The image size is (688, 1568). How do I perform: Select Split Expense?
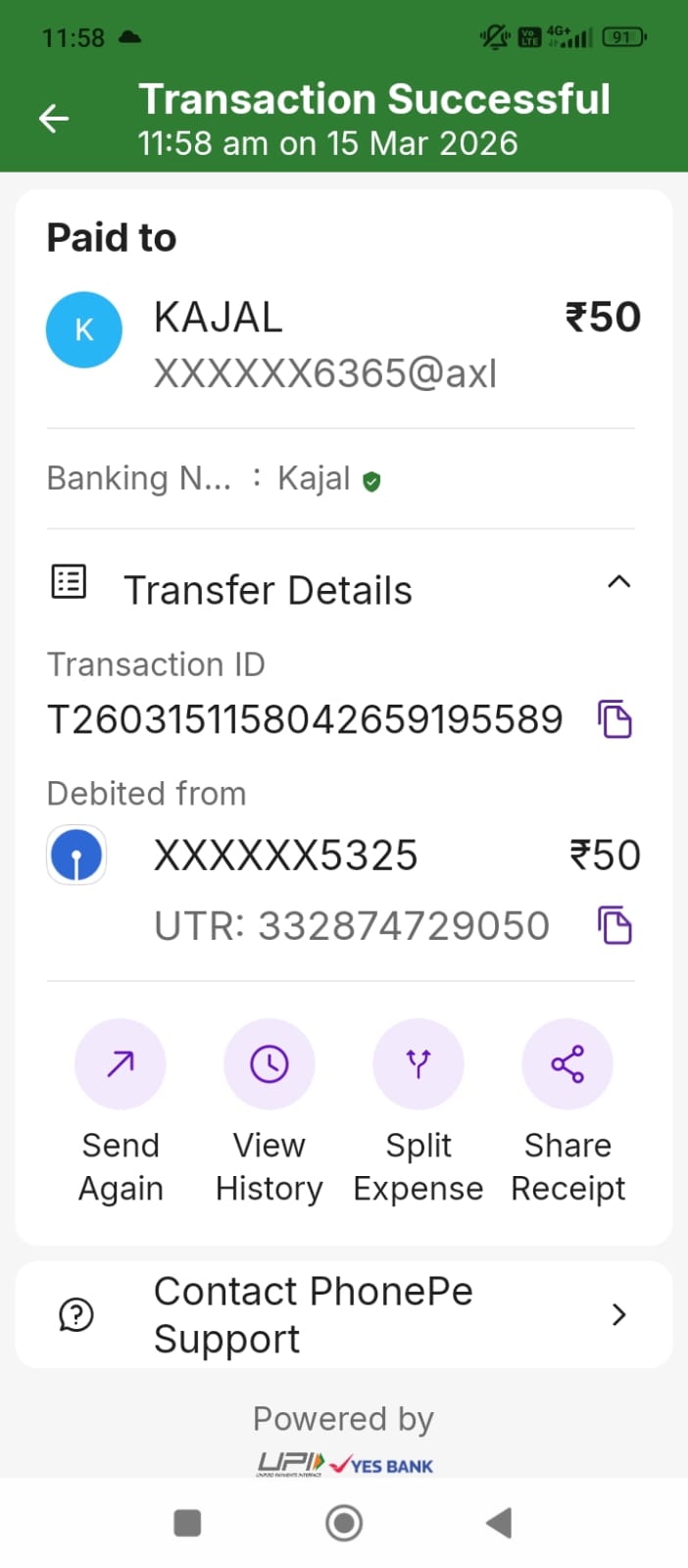pos(418,1064)
